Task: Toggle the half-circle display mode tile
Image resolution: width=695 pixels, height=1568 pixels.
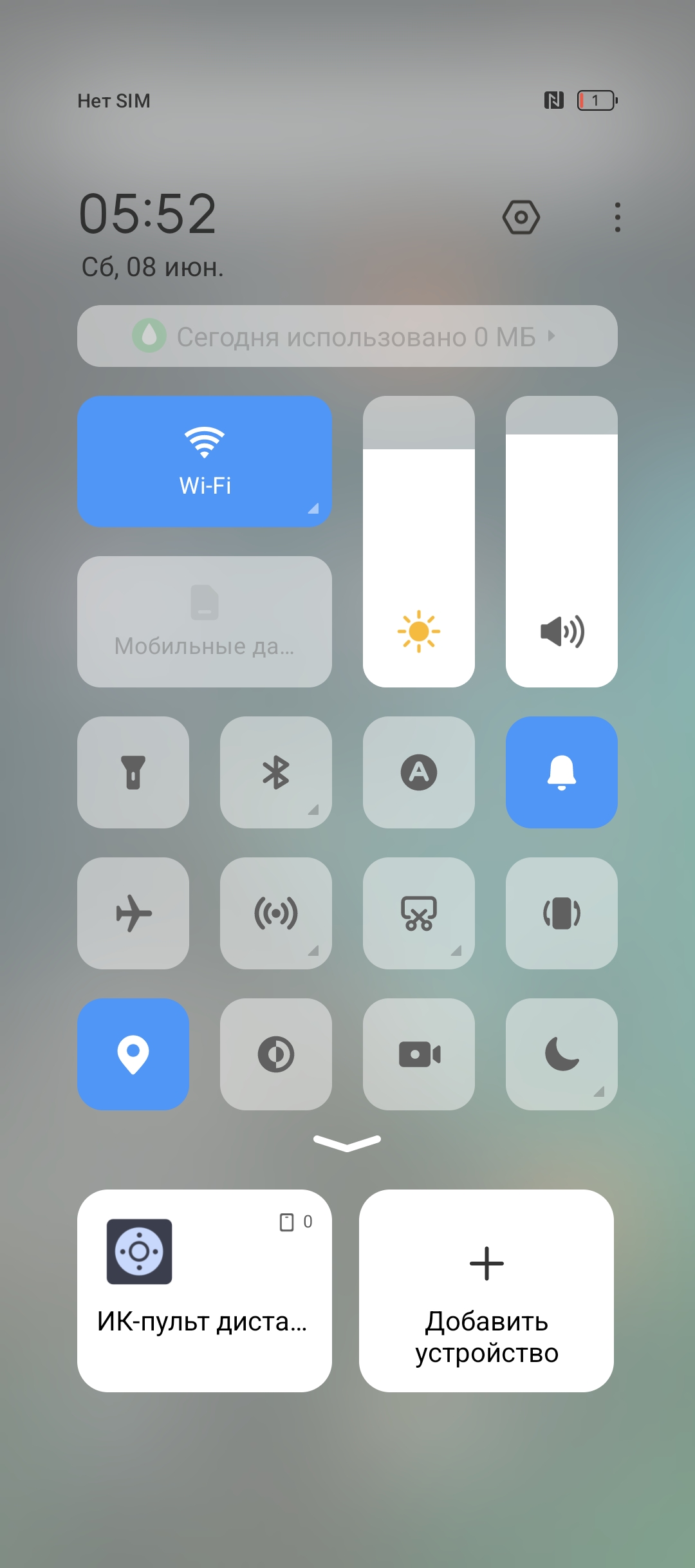Action: [x=275, y=1054]
